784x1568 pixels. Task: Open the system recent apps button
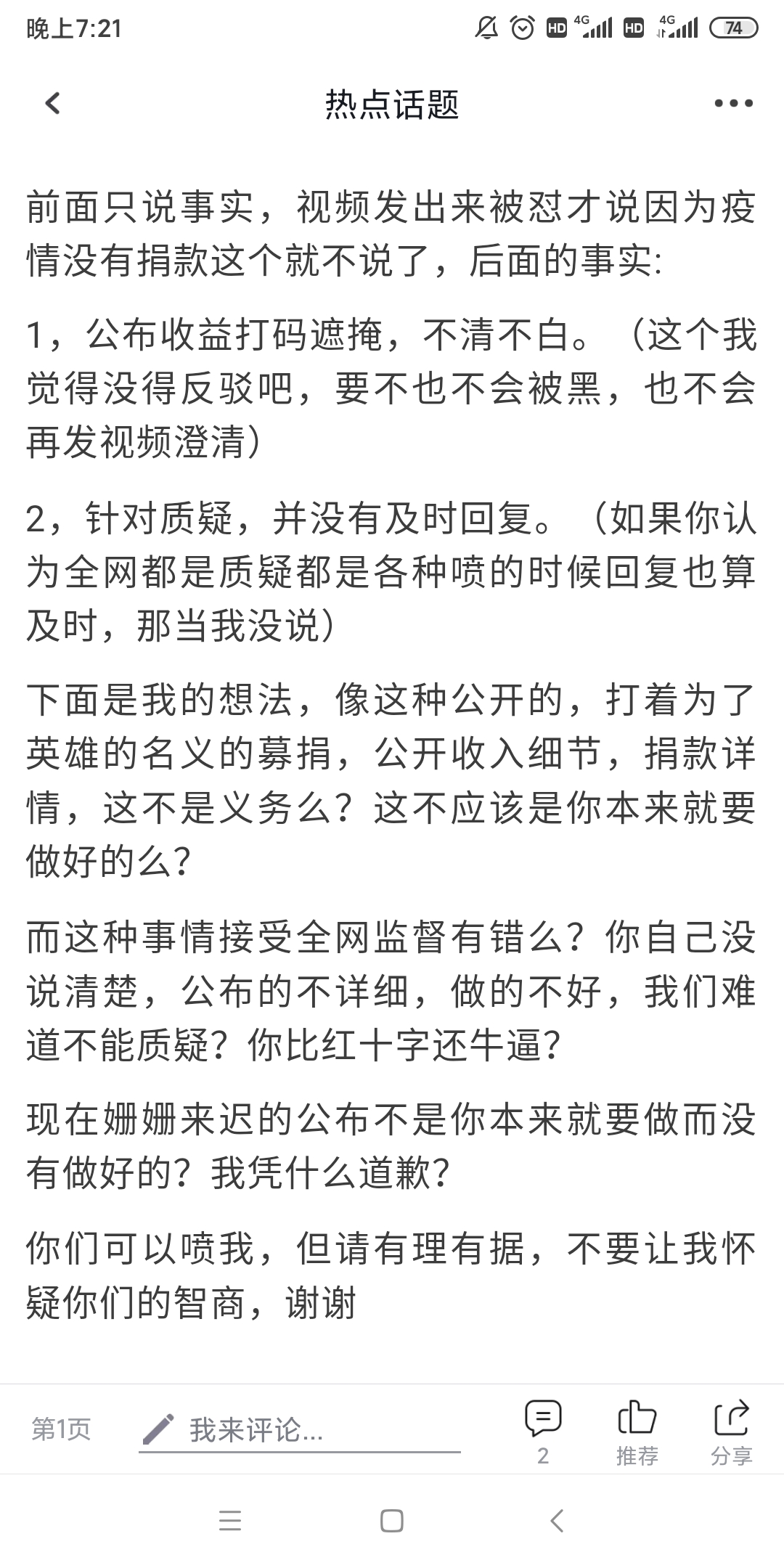(x=230, y=1521)
